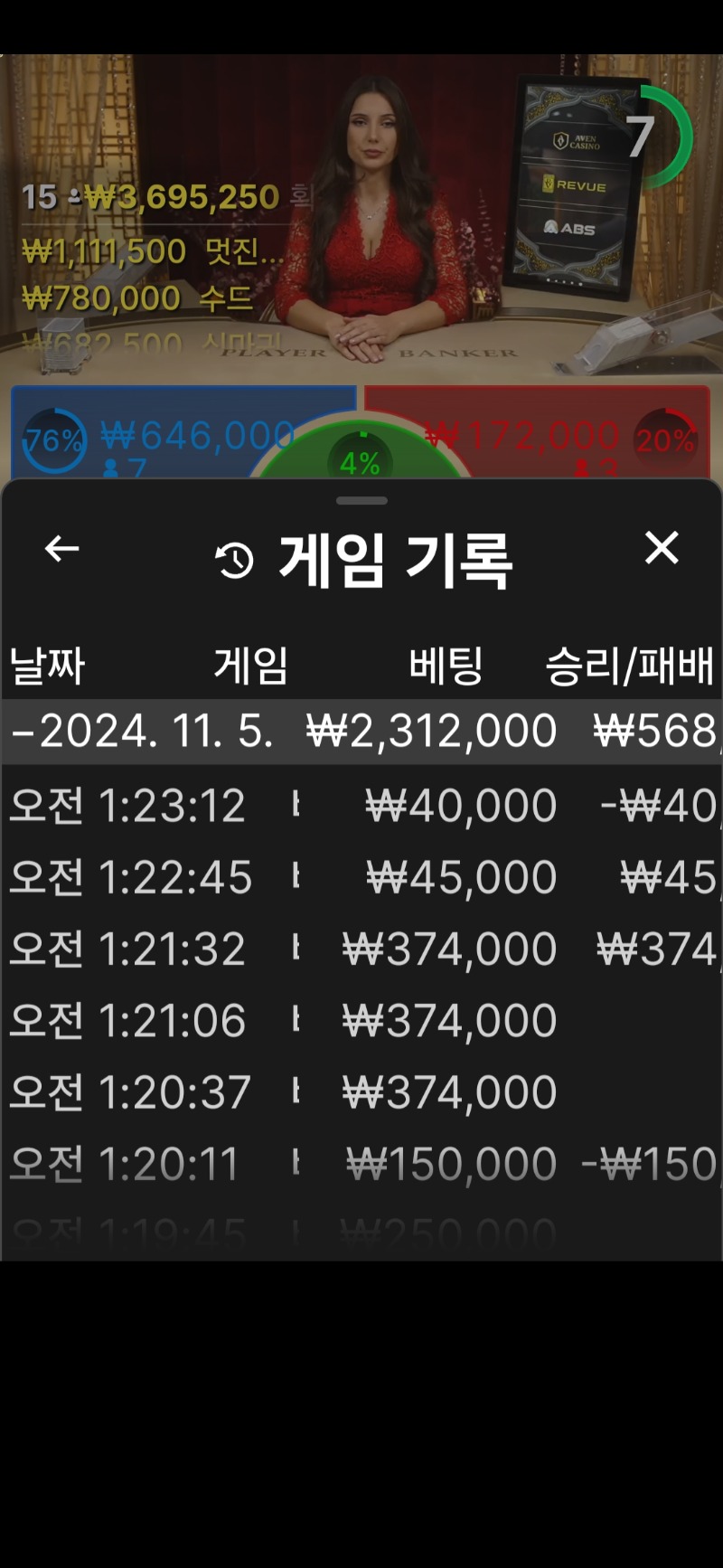Open the 오전 1:22:45 game record
This screenshot has width=723, height=1568.
coord(361,877)
